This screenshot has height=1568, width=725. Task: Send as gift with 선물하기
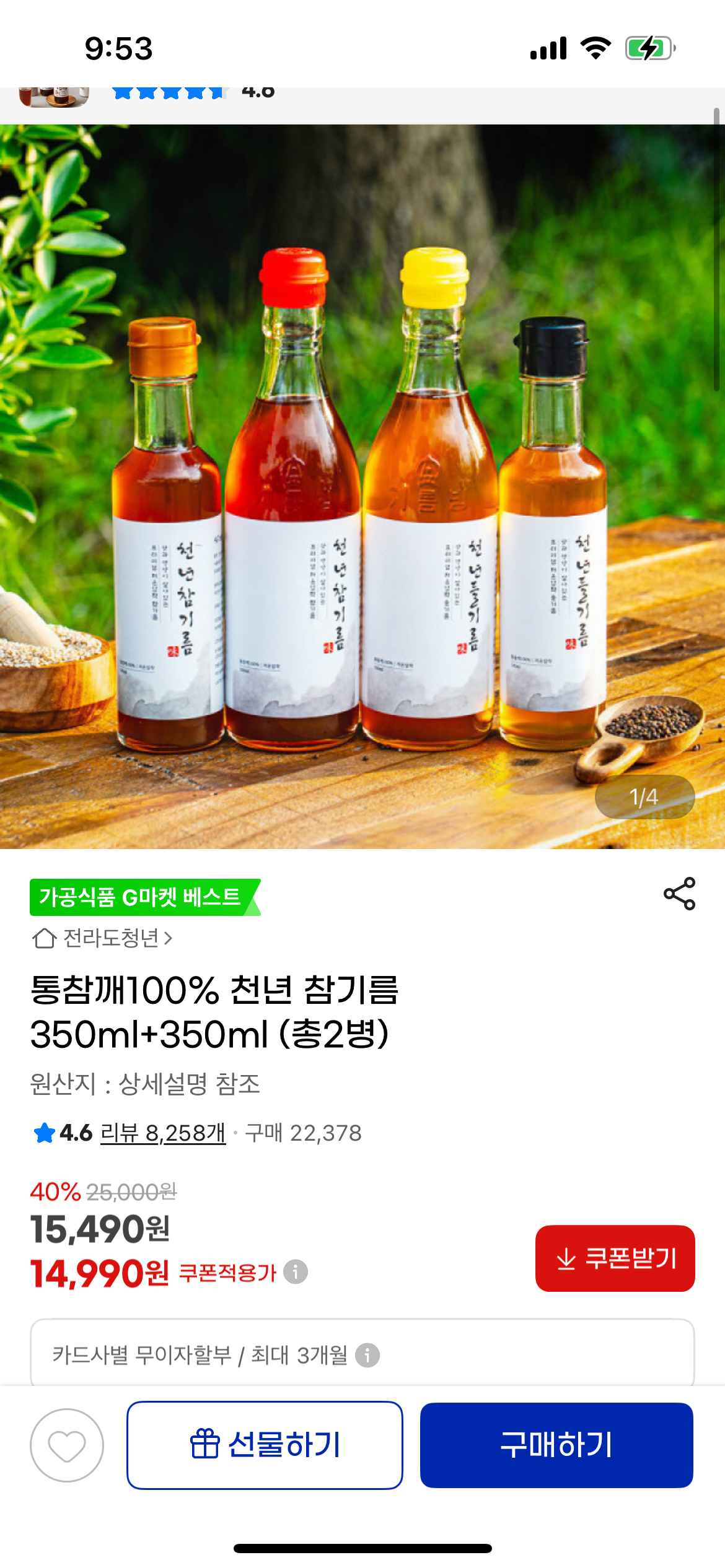[265, 1445]
